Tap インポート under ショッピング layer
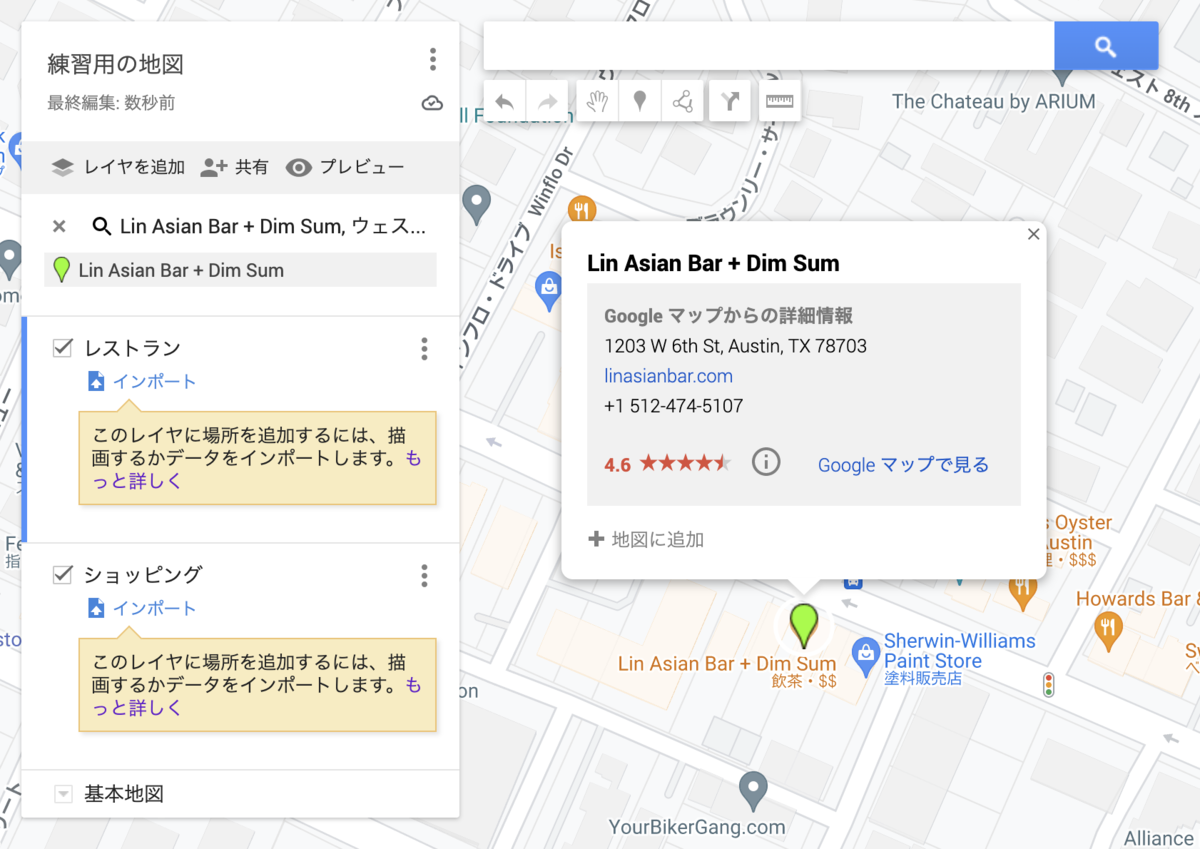The width and height of the screenshot is (1200, 849). coord(153,608)
